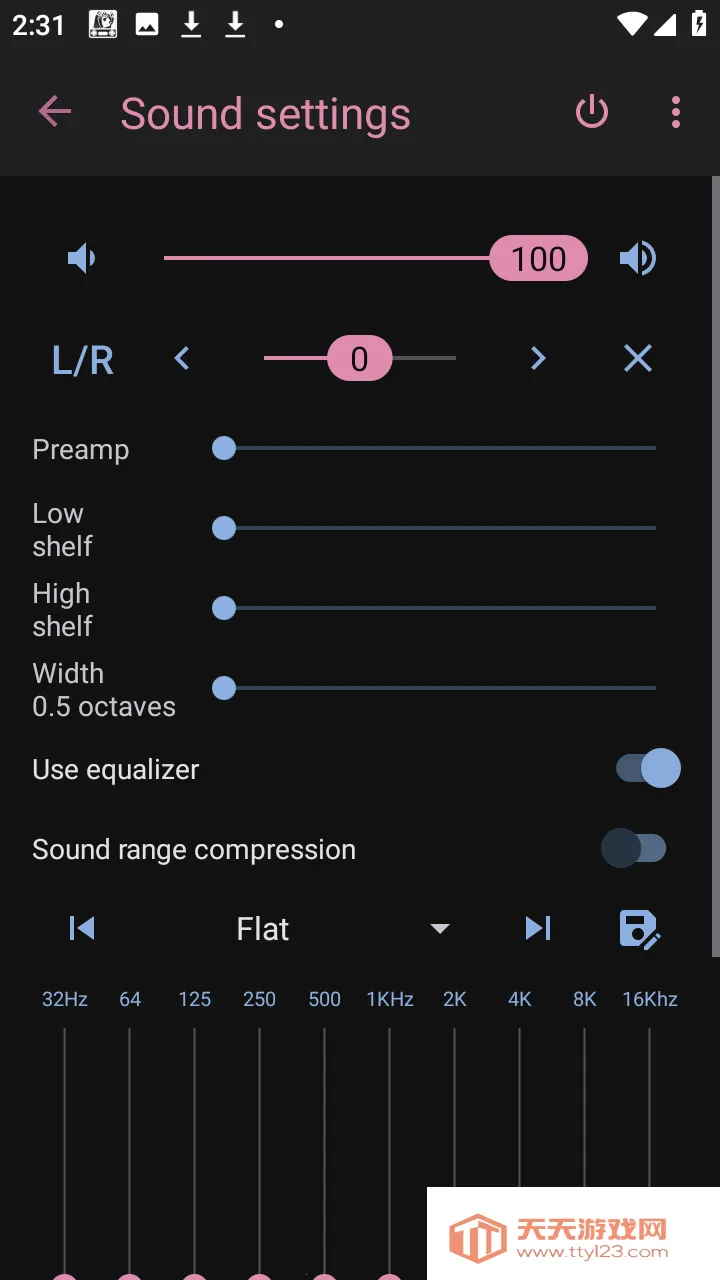Tap the loud volume speaker icon
This screenshot has width=720, height=1280.
[x=637, y=260]
